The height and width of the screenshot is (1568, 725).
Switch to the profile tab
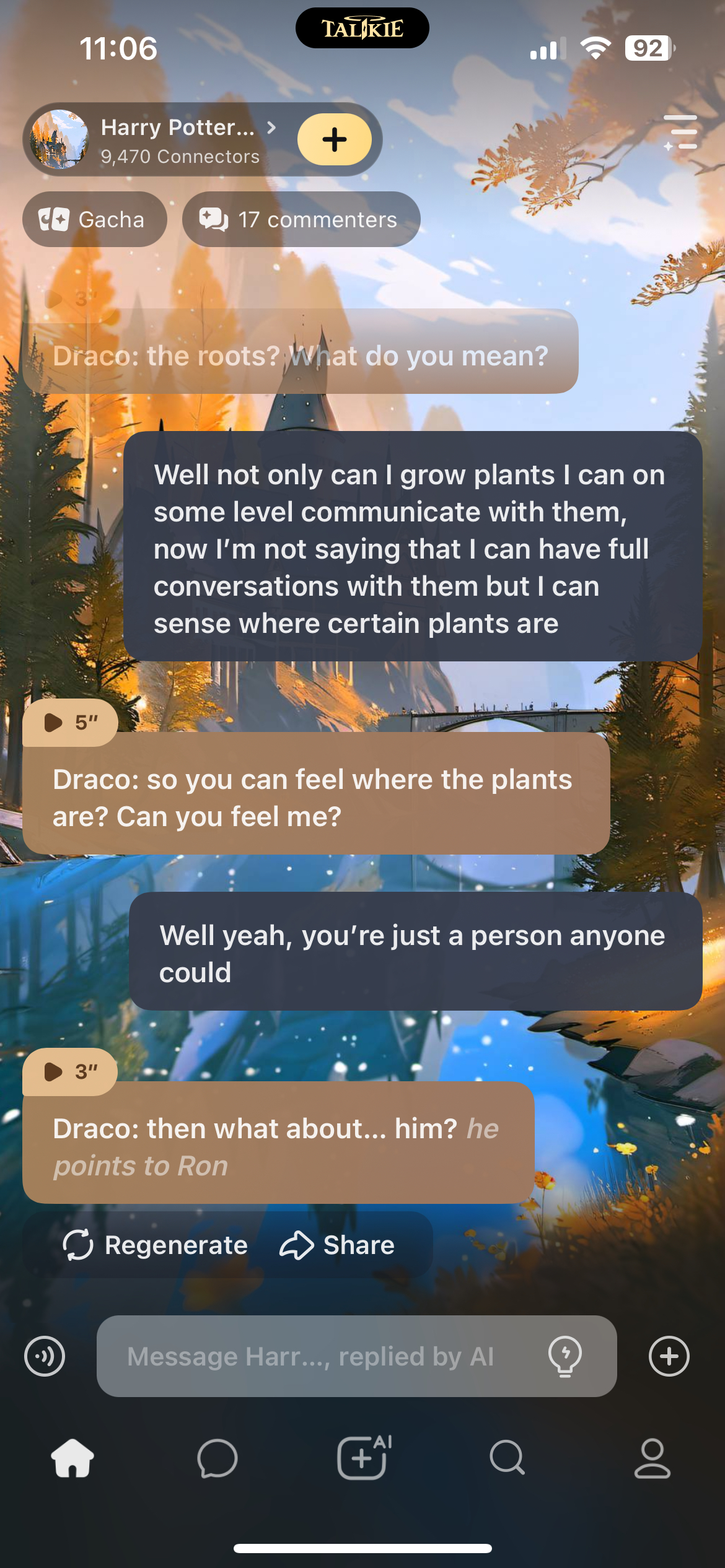click(652, 1458)
